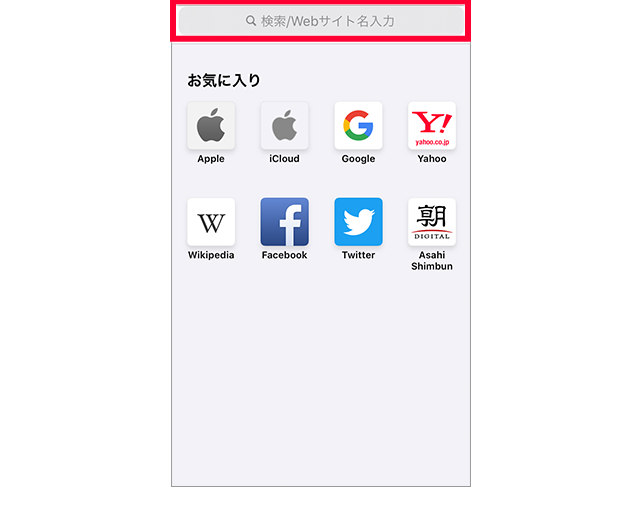
Task: Open the iCloud favorite
Action: [x=284, y=126]
